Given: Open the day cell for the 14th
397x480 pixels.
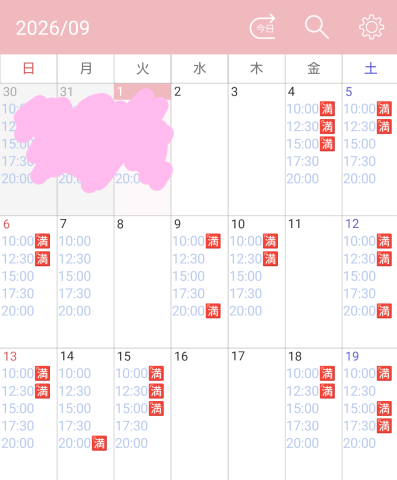Looking at the screenshot, I should (86, 414).
